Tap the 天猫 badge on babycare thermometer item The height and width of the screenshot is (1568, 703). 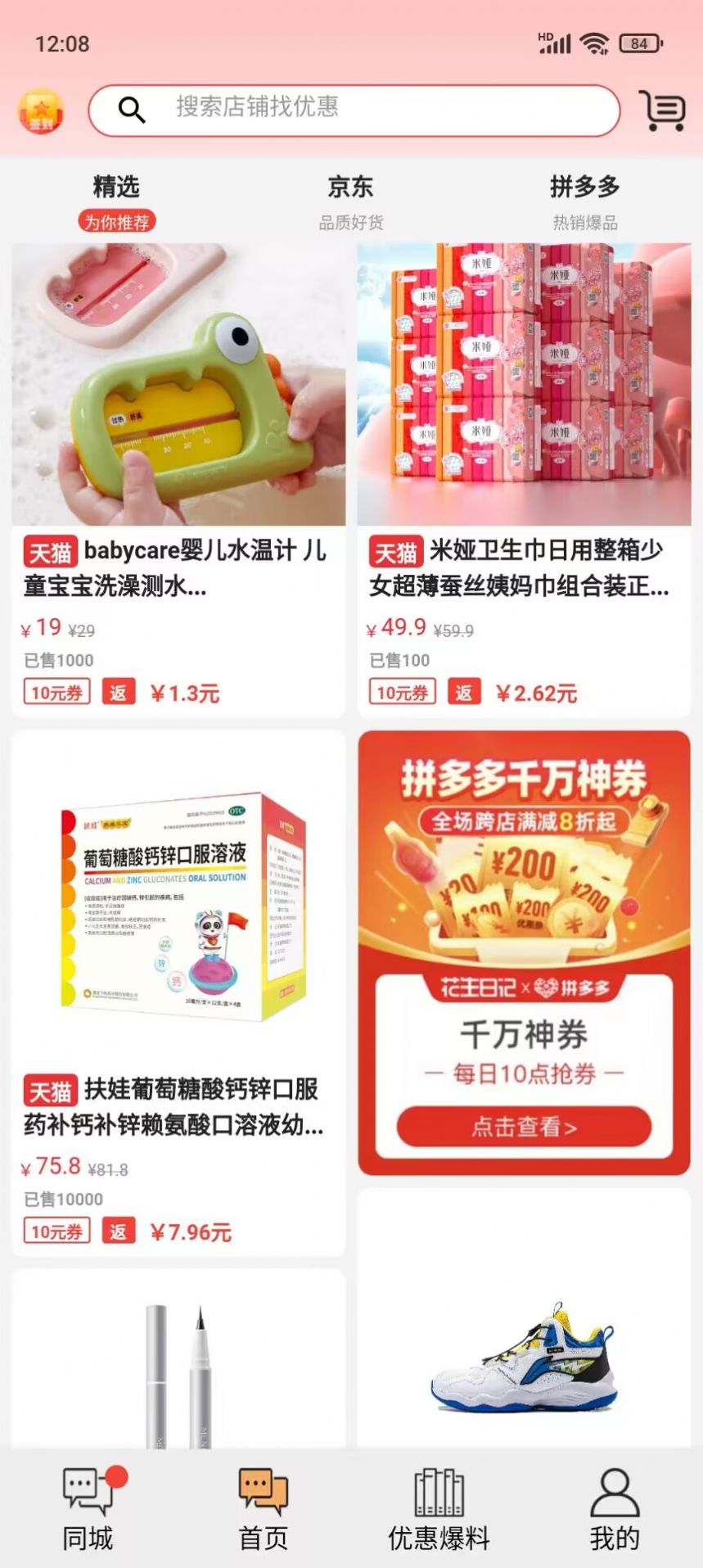pos(49,553)
